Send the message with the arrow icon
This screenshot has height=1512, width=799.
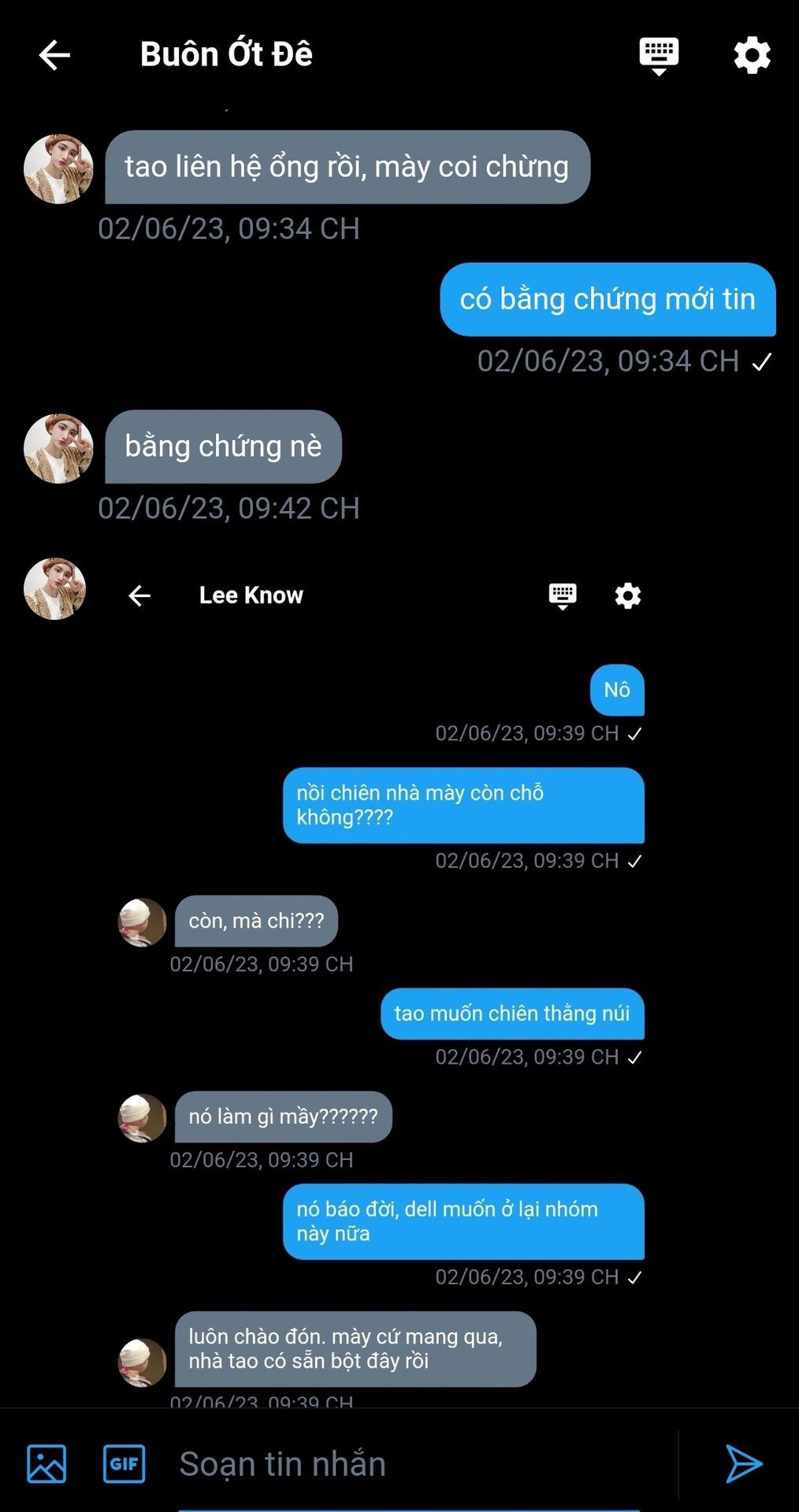pos(743,1464)
